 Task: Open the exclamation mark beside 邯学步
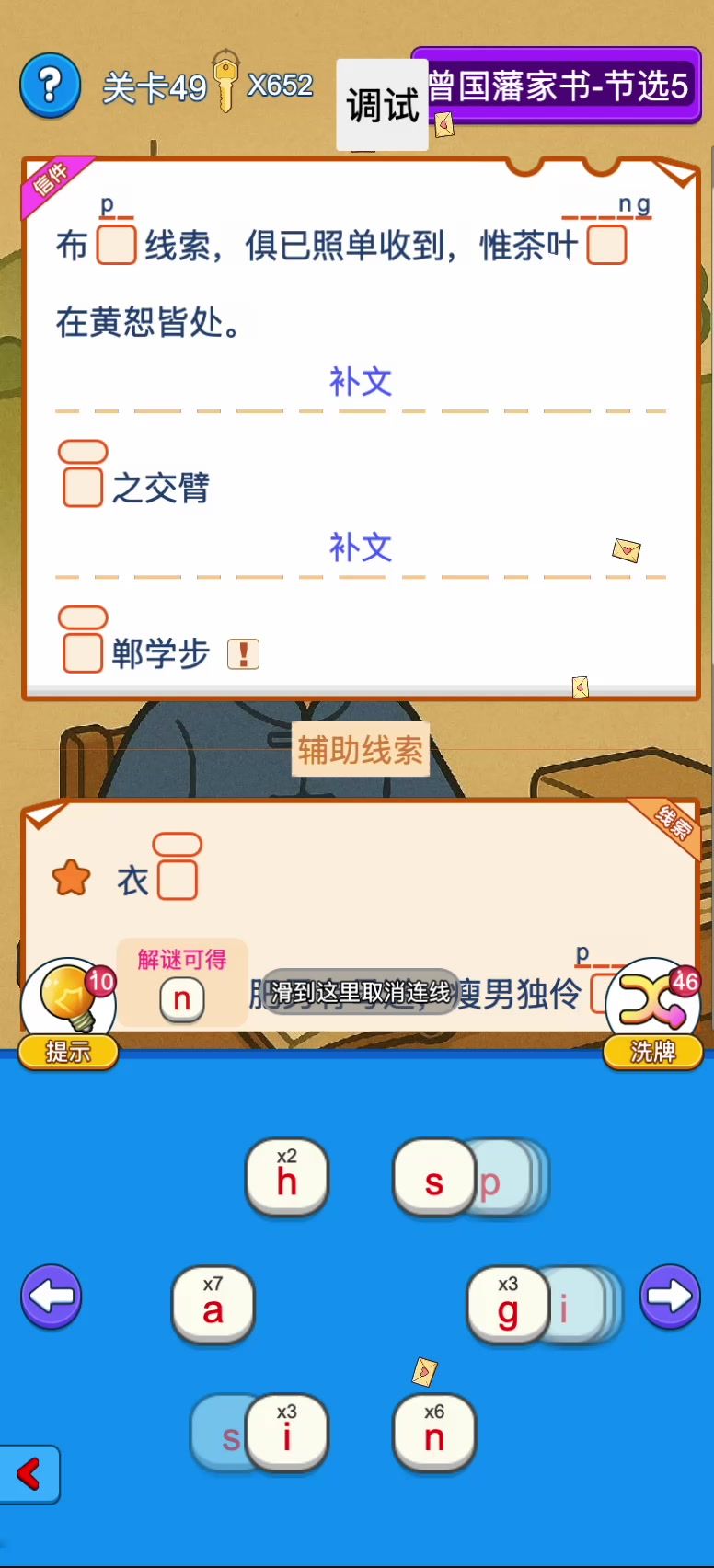click(243, 654)
